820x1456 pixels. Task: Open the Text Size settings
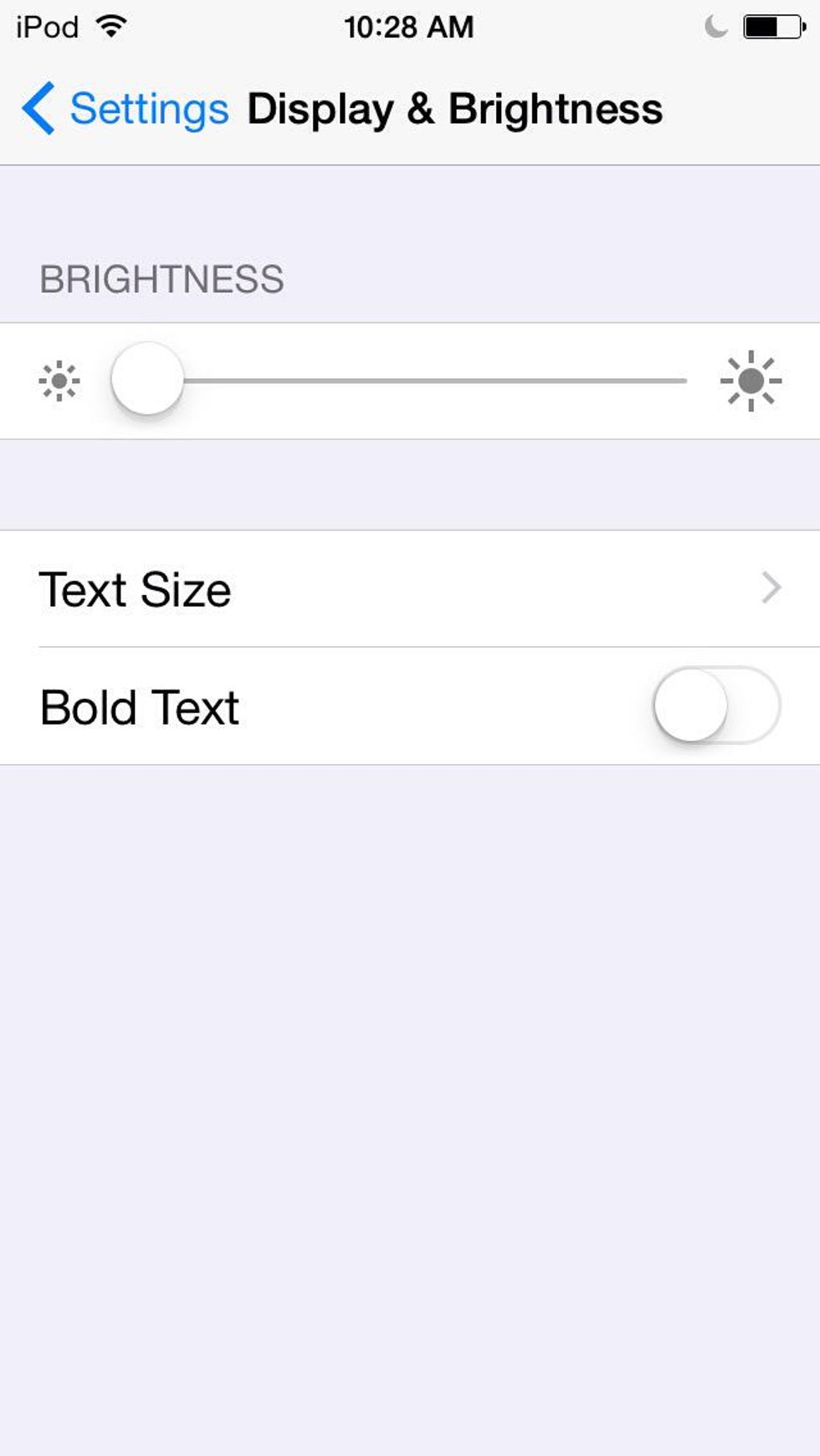410,589
